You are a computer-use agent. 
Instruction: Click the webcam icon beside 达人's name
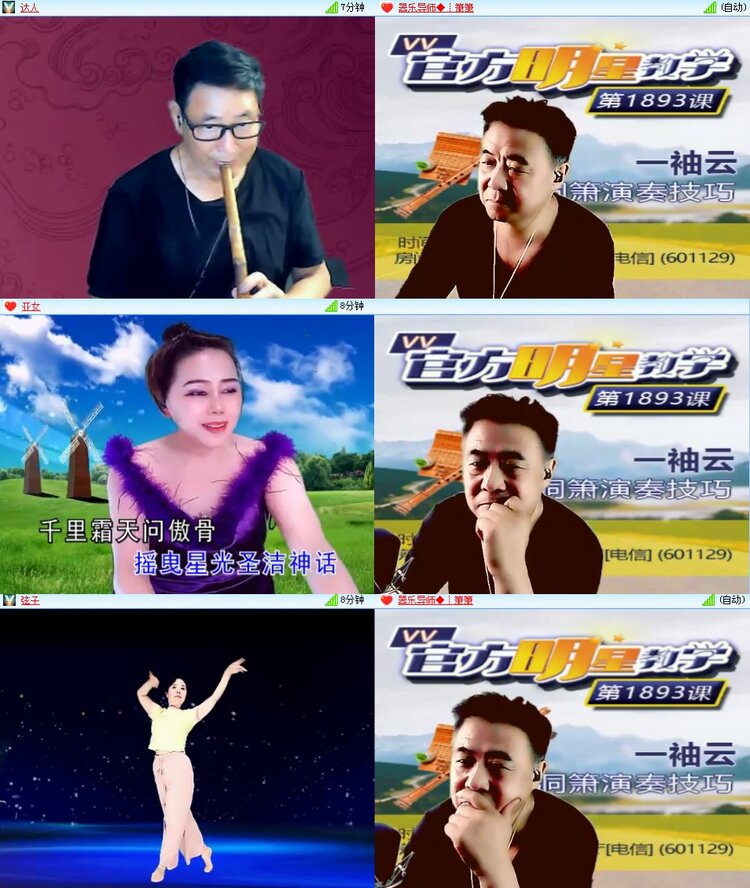[10, 8]
